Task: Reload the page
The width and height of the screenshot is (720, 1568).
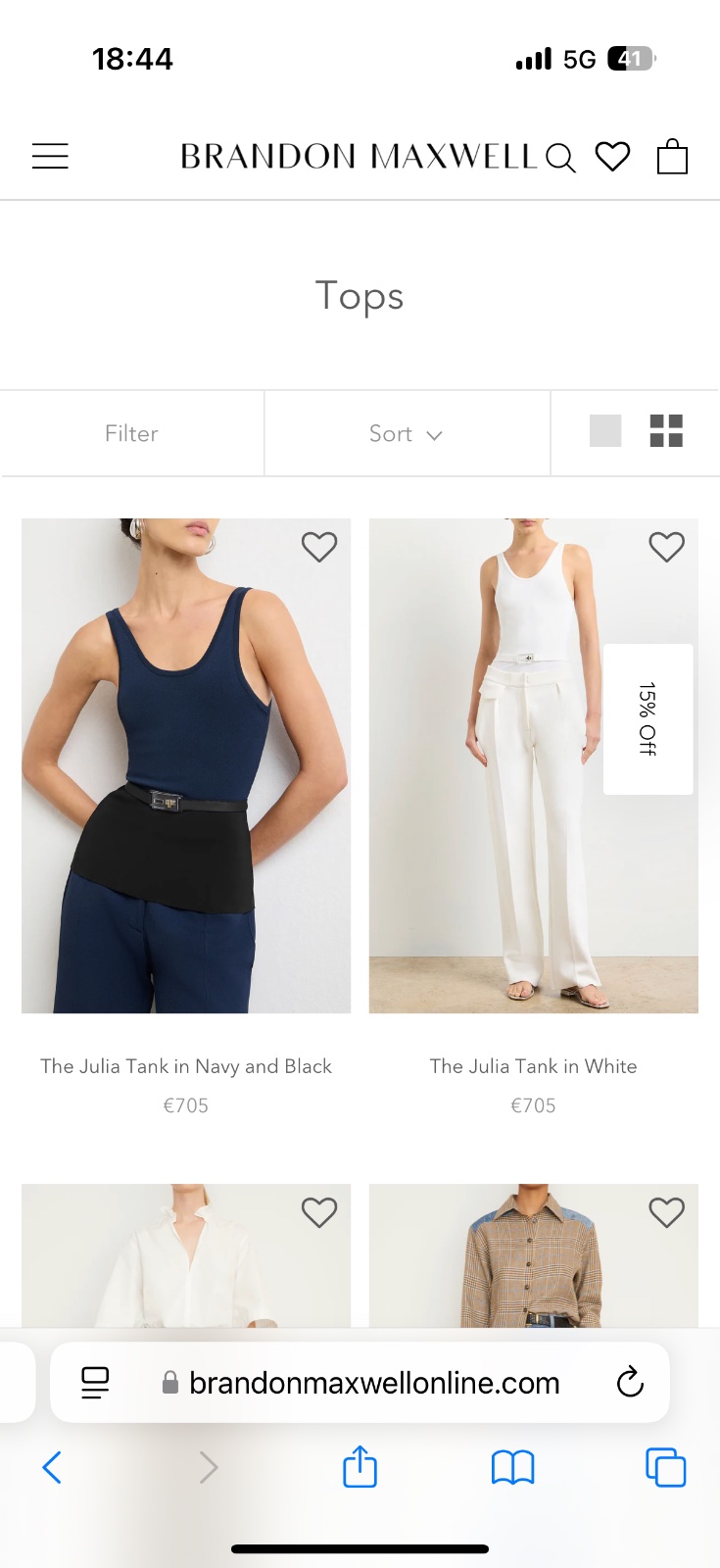Action: tap(630, 1382)
